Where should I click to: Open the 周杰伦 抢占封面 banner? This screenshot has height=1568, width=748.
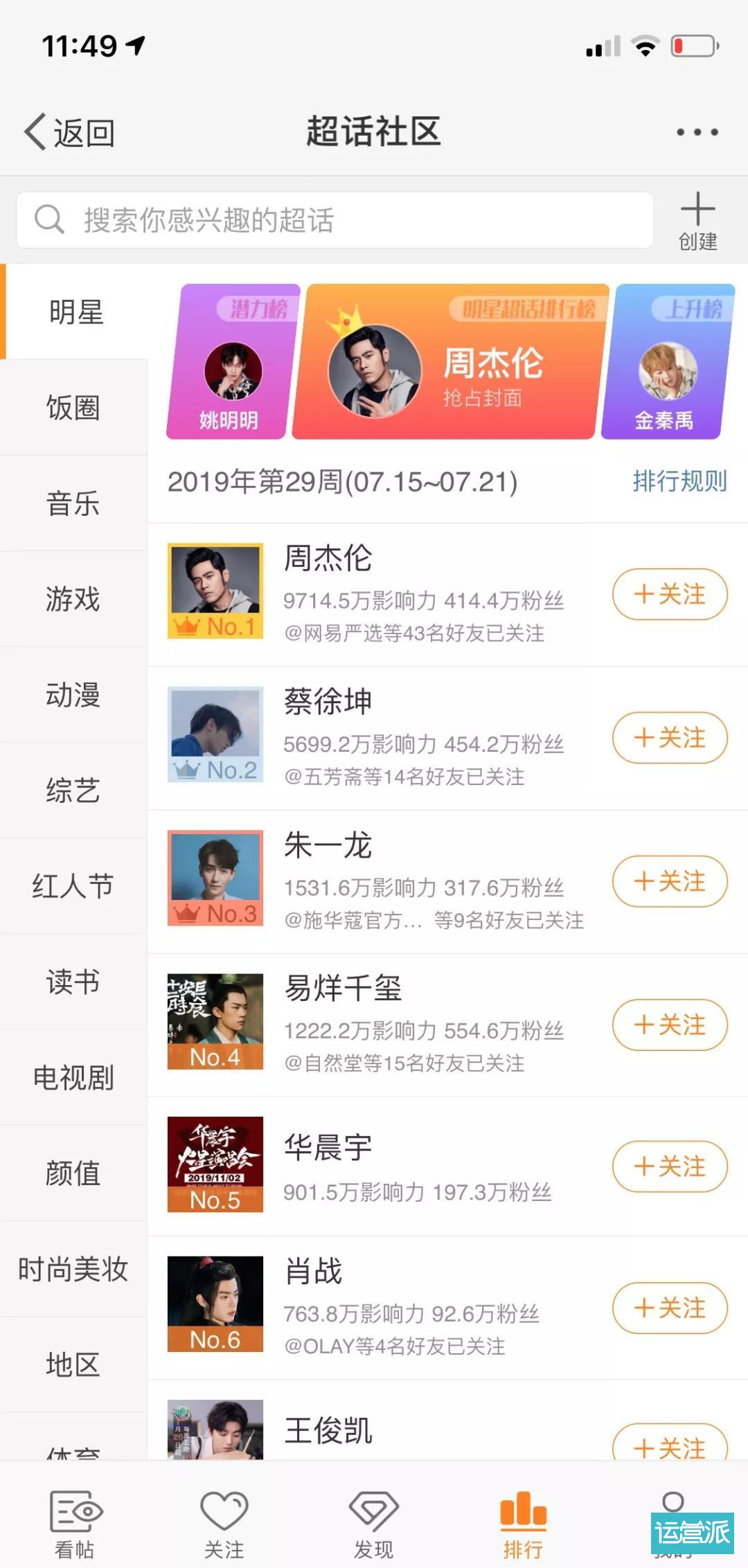click(x=450, y=361)
